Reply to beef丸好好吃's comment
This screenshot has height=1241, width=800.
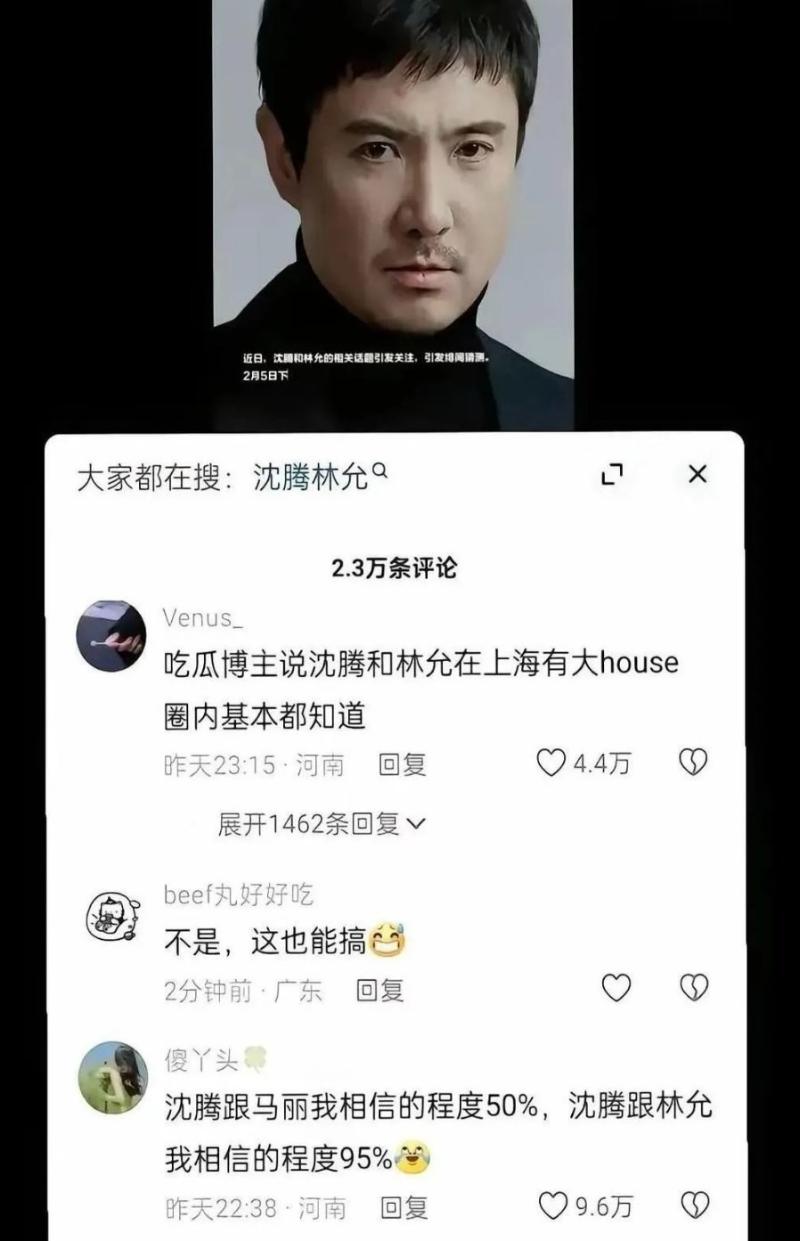click(x=380, y=990)
